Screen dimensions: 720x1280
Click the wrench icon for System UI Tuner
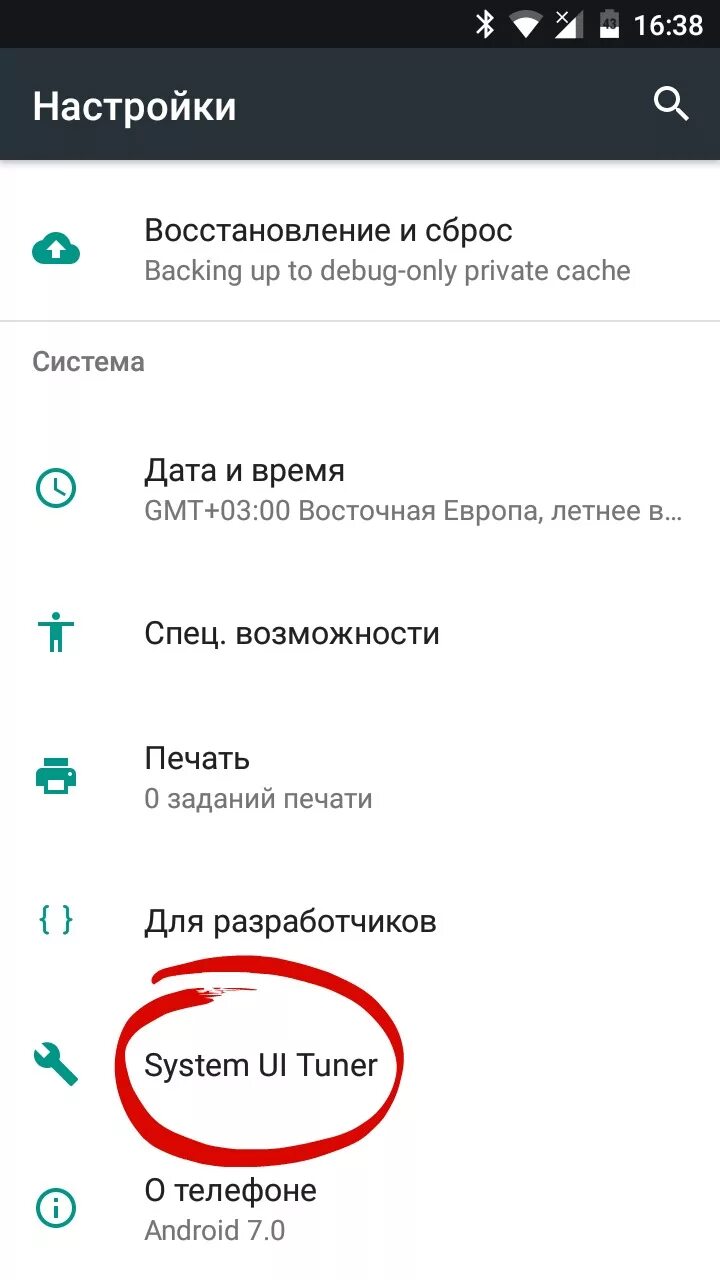tap(56, 1064)
